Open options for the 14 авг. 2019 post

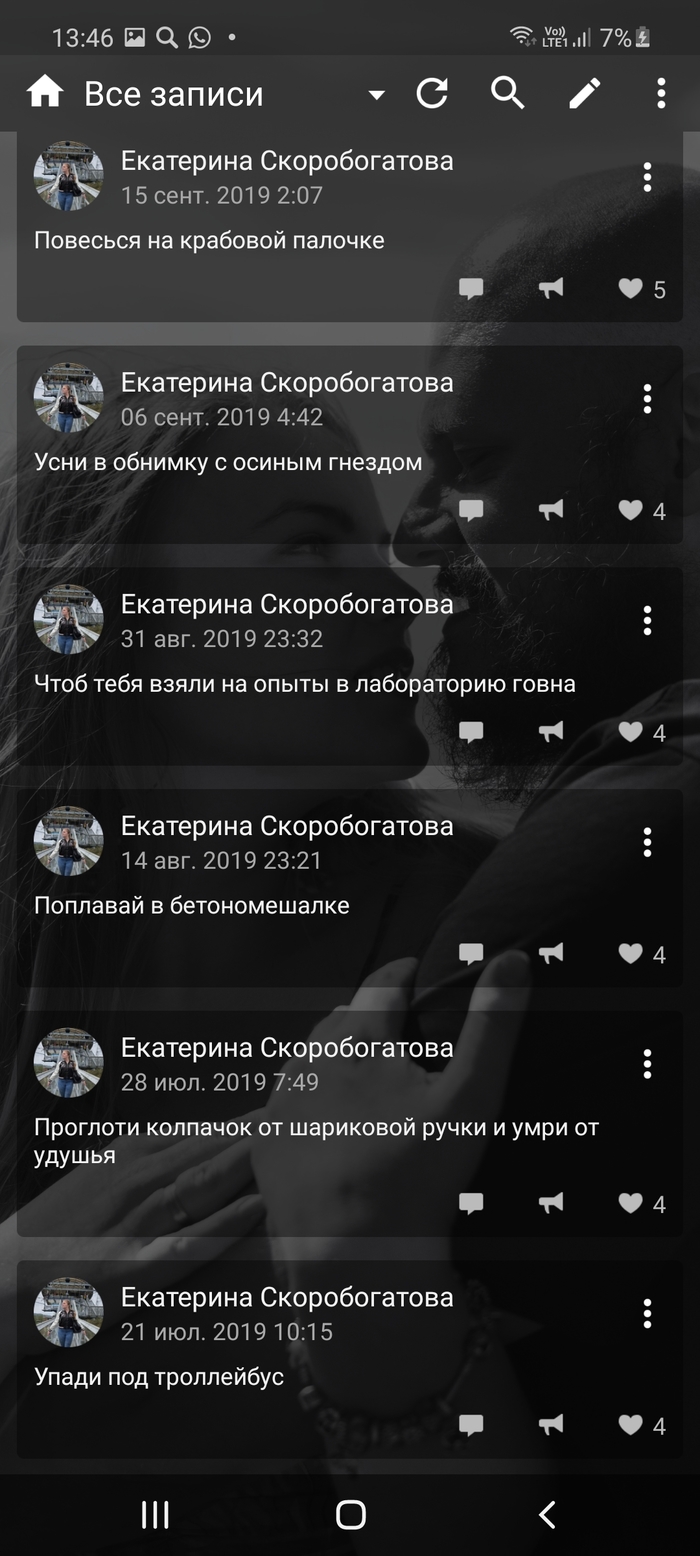(647, 843)
